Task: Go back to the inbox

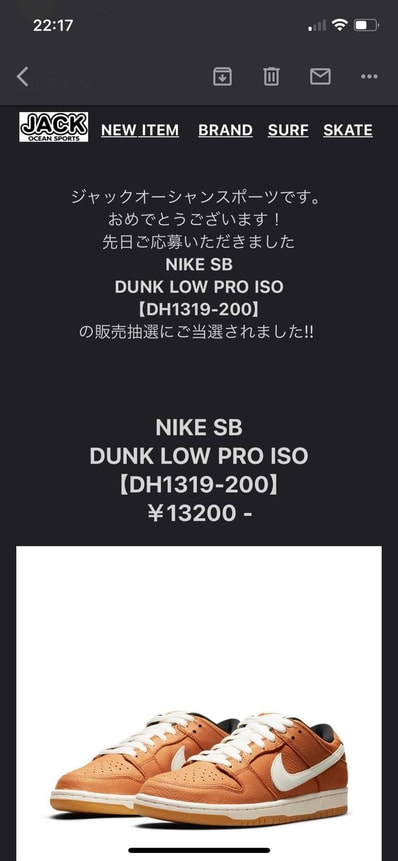Action: pos(23,76)
